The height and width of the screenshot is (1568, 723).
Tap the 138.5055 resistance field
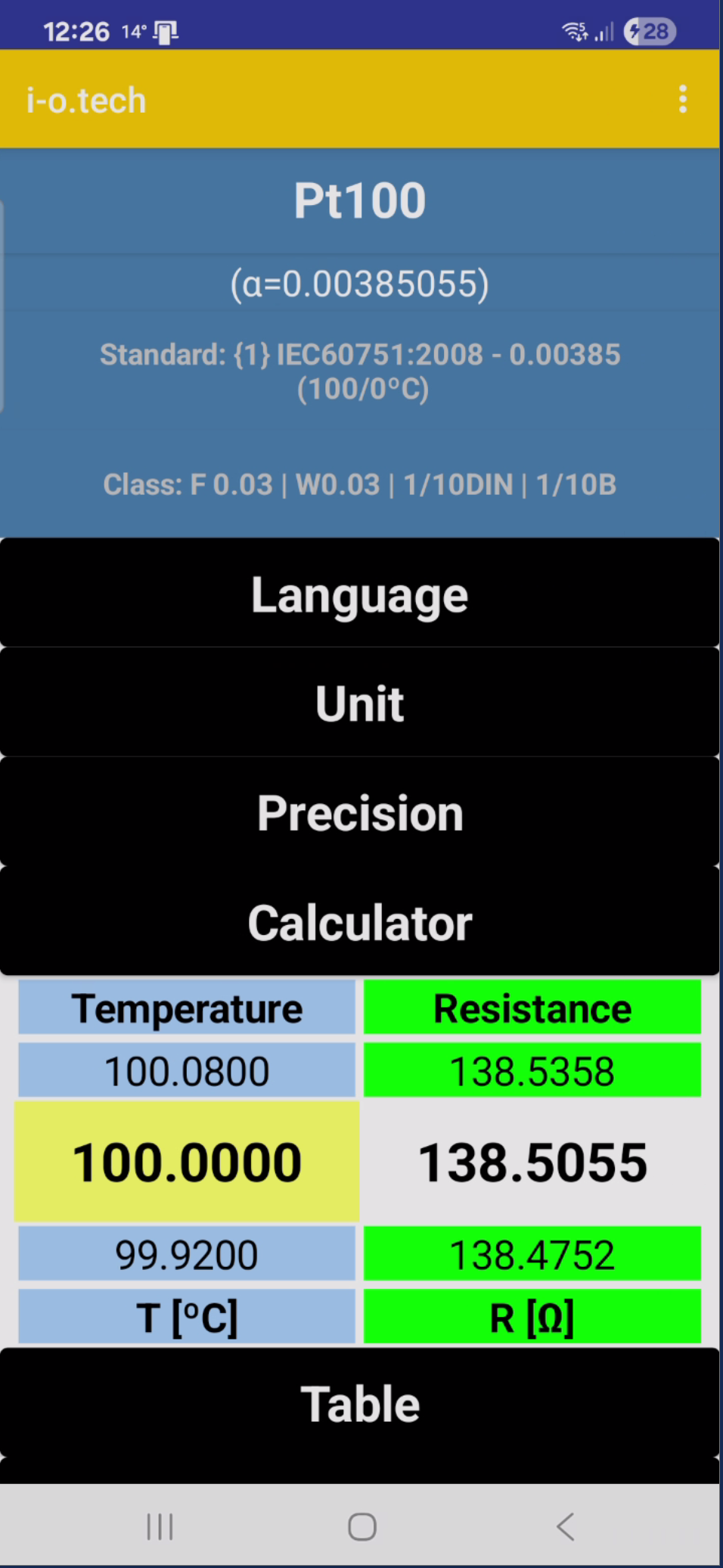(532, 1162)
